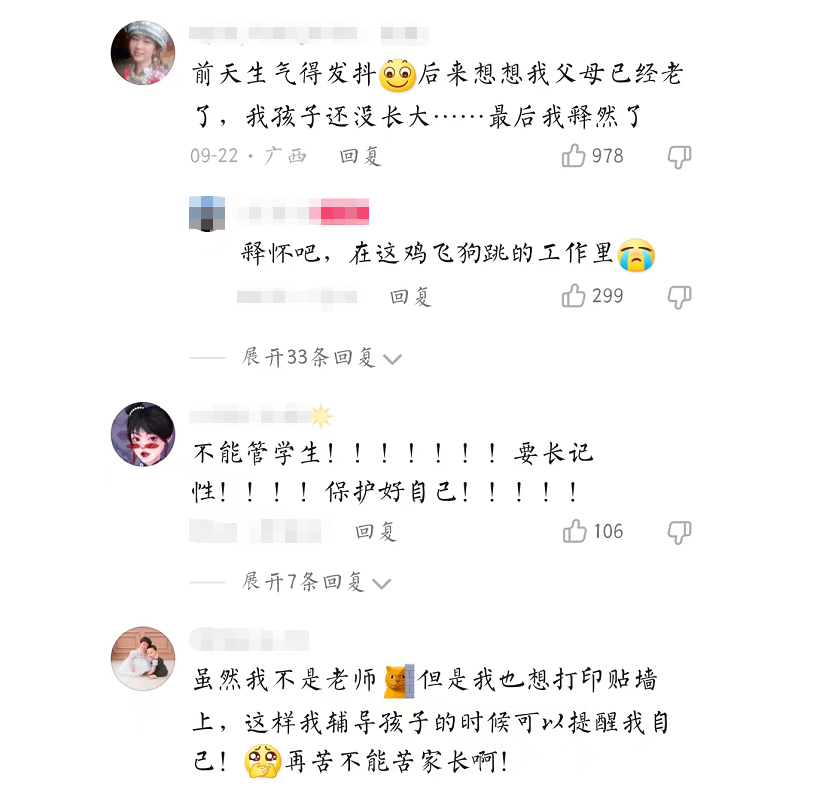Dislike the 不能管学生 comment
Image resolution: width=821 pixels, height=789 pixels.
coord(679,531)
